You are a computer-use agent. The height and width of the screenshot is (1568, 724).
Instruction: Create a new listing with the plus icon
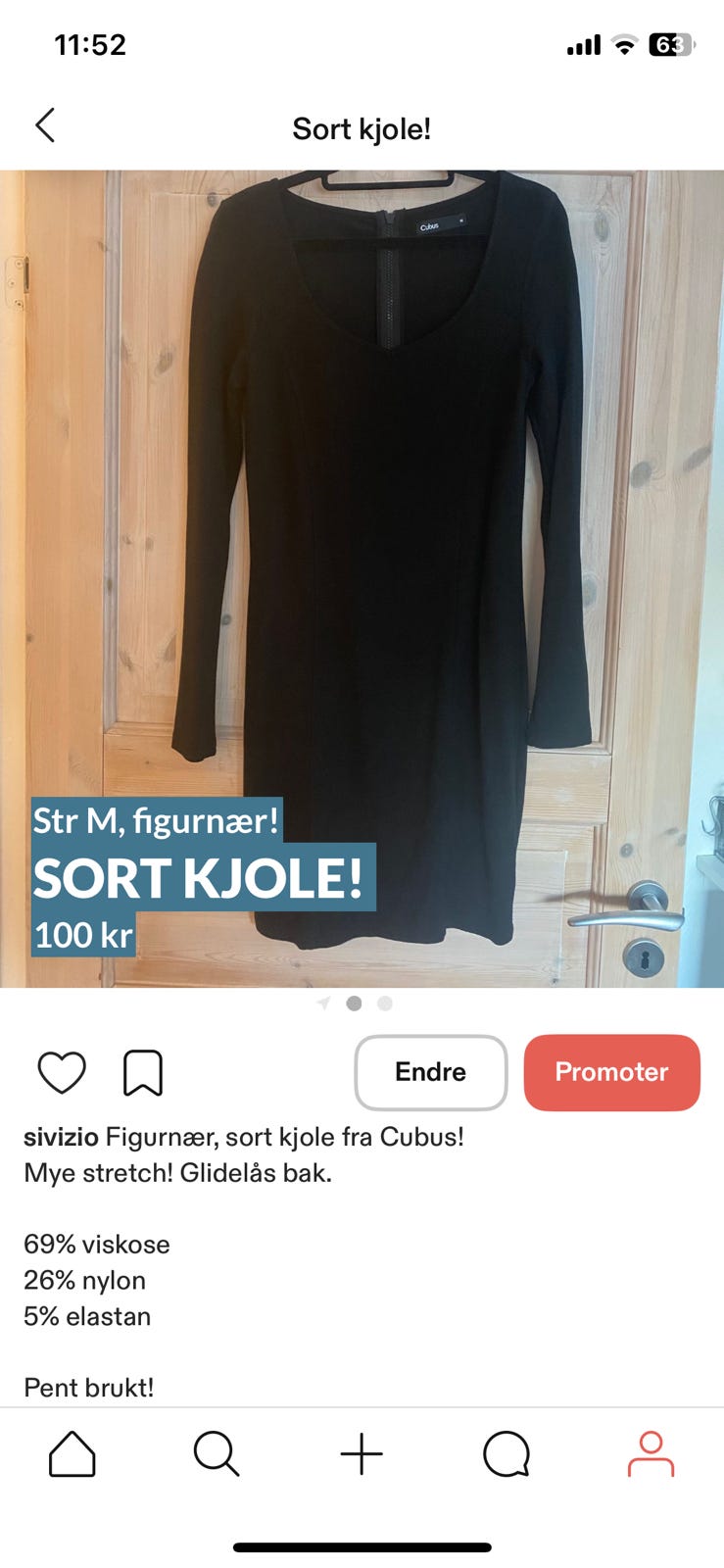(362, 1454)
